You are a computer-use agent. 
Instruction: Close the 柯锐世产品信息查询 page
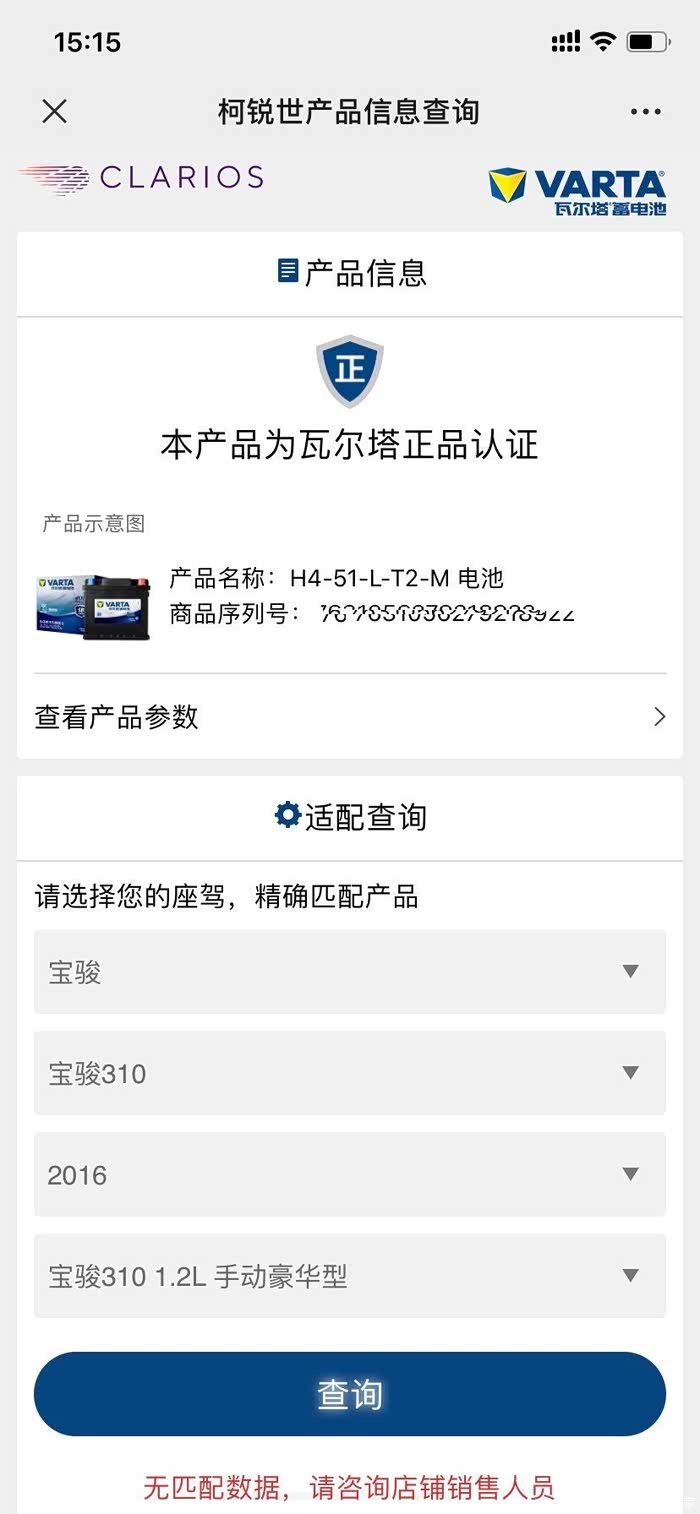click(x=55, y=111)
